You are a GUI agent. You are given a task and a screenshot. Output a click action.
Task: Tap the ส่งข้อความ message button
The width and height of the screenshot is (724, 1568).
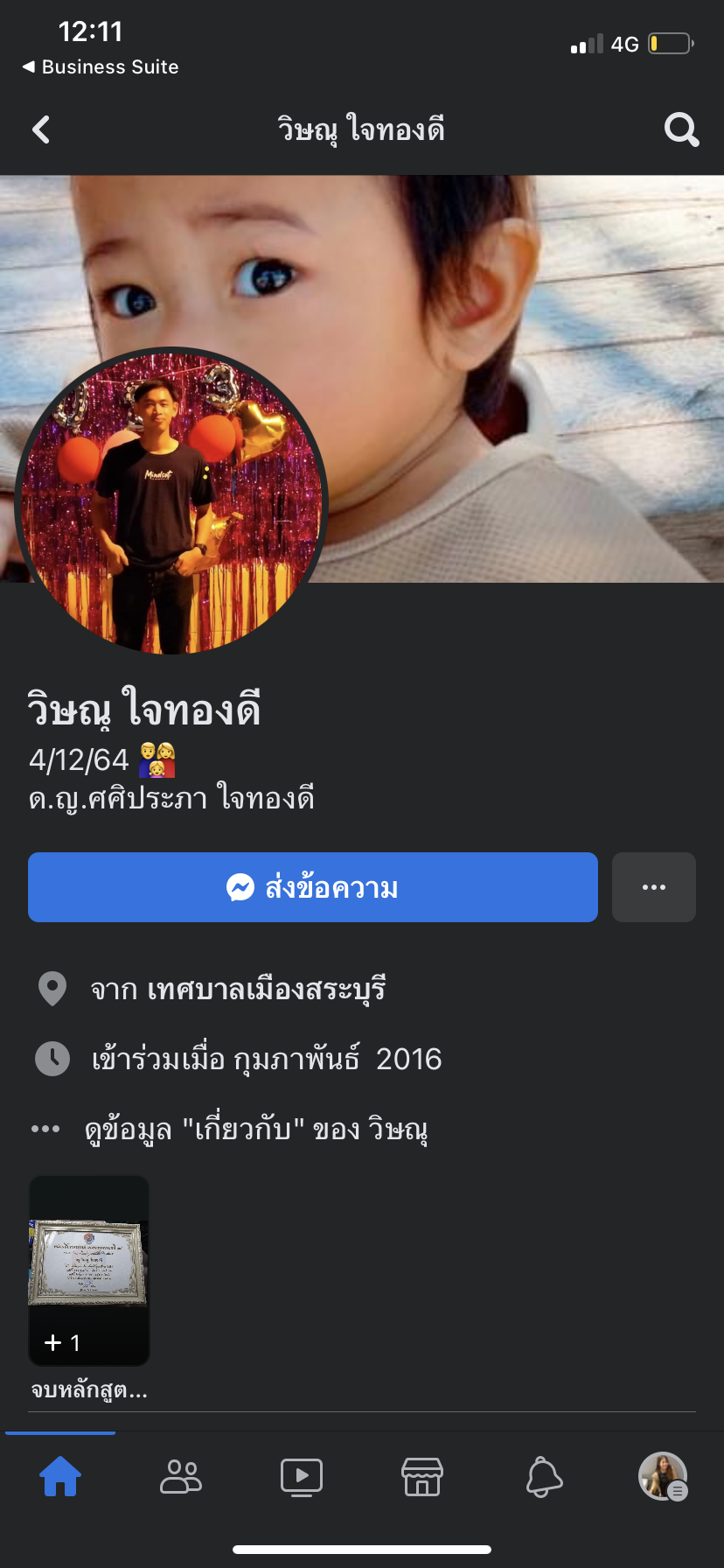pyautogui.click(x=312, y=887)
